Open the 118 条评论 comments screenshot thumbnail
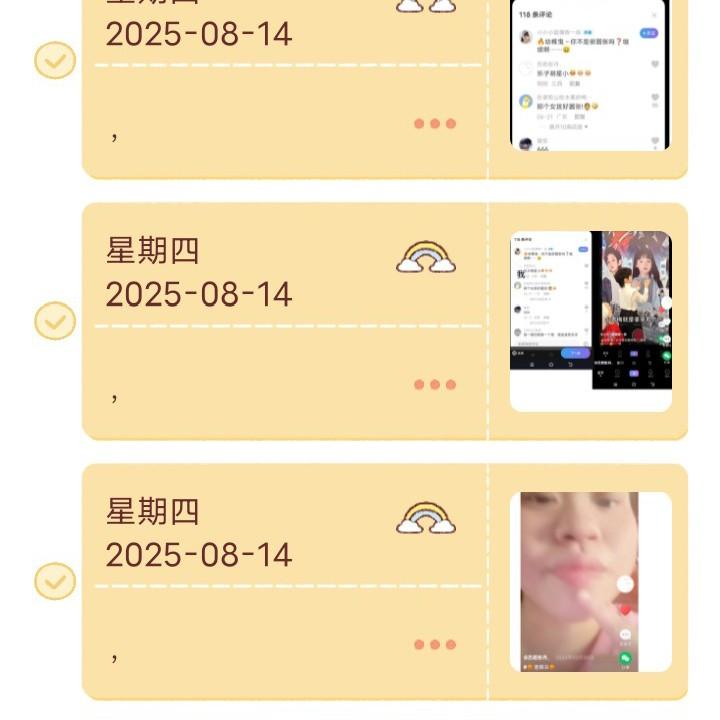The image size is (720, 720). coord(590,75)
